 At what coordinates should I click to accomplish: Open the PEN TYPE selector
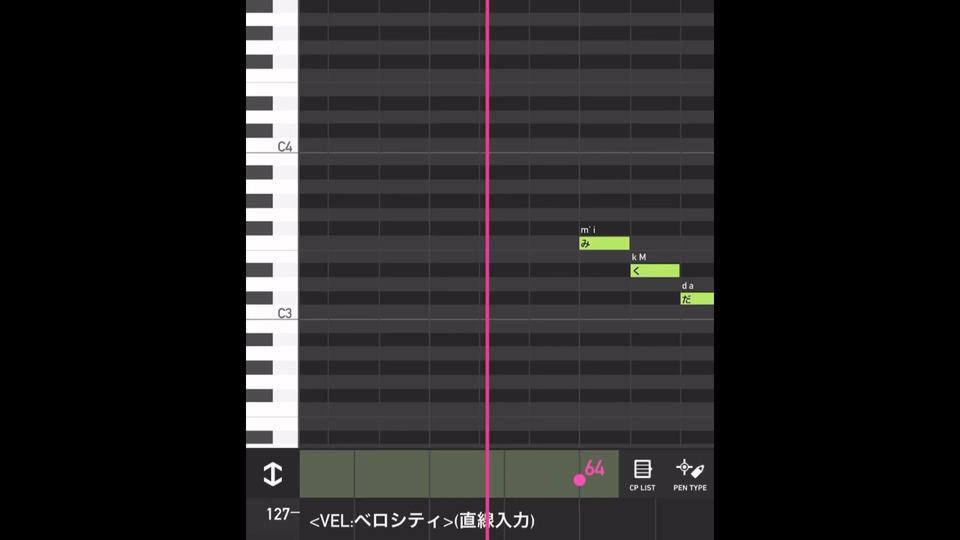[x=690, y=475]
